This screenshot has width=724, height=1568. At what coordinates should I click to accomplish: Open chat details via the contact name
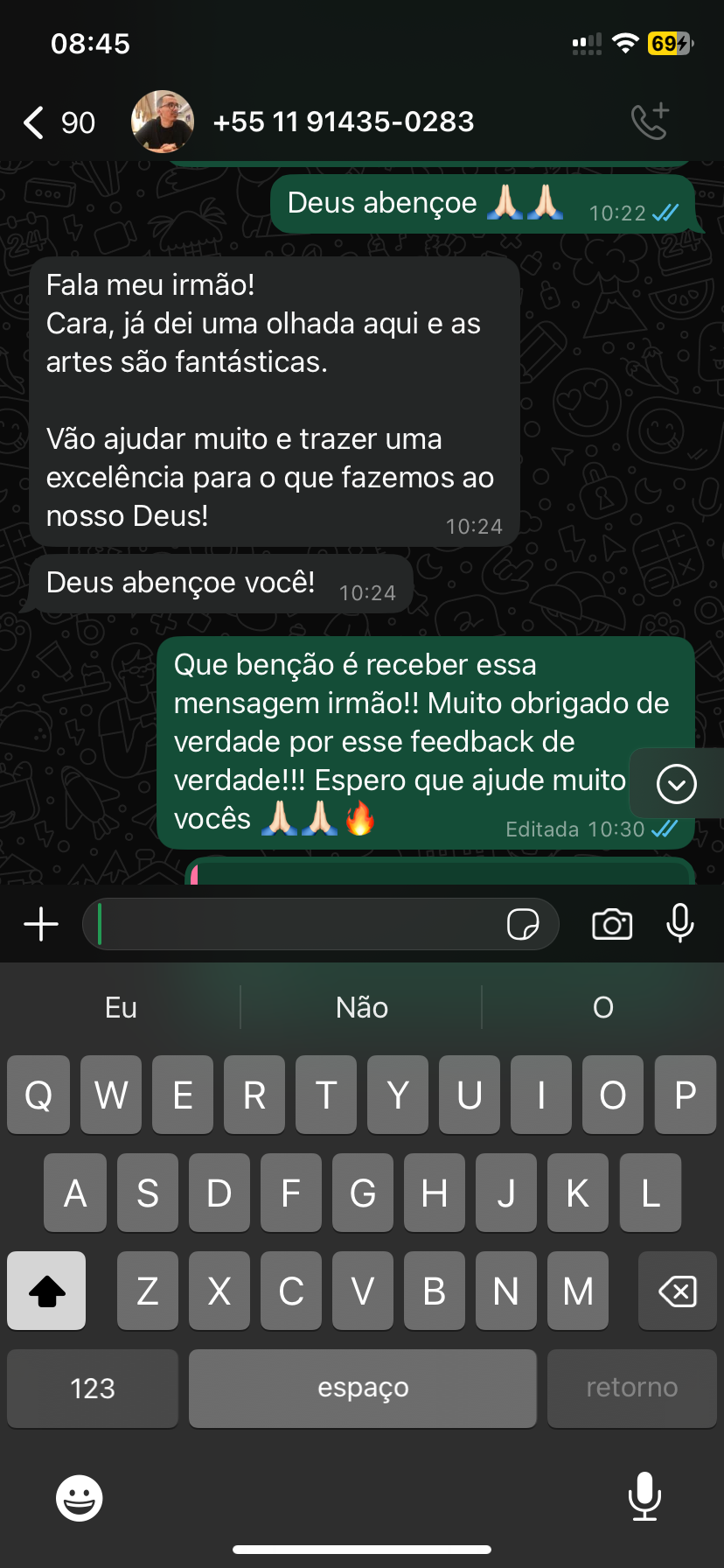(344, 122)
